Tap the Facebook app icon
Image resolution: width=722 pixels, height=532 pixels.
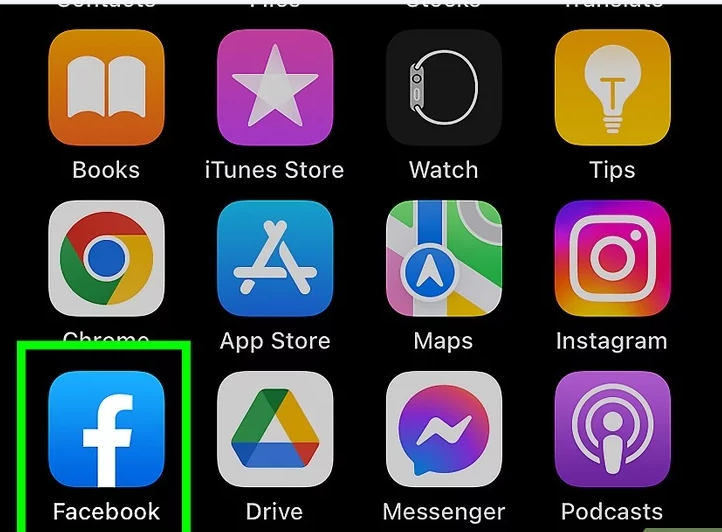[106, 430]
